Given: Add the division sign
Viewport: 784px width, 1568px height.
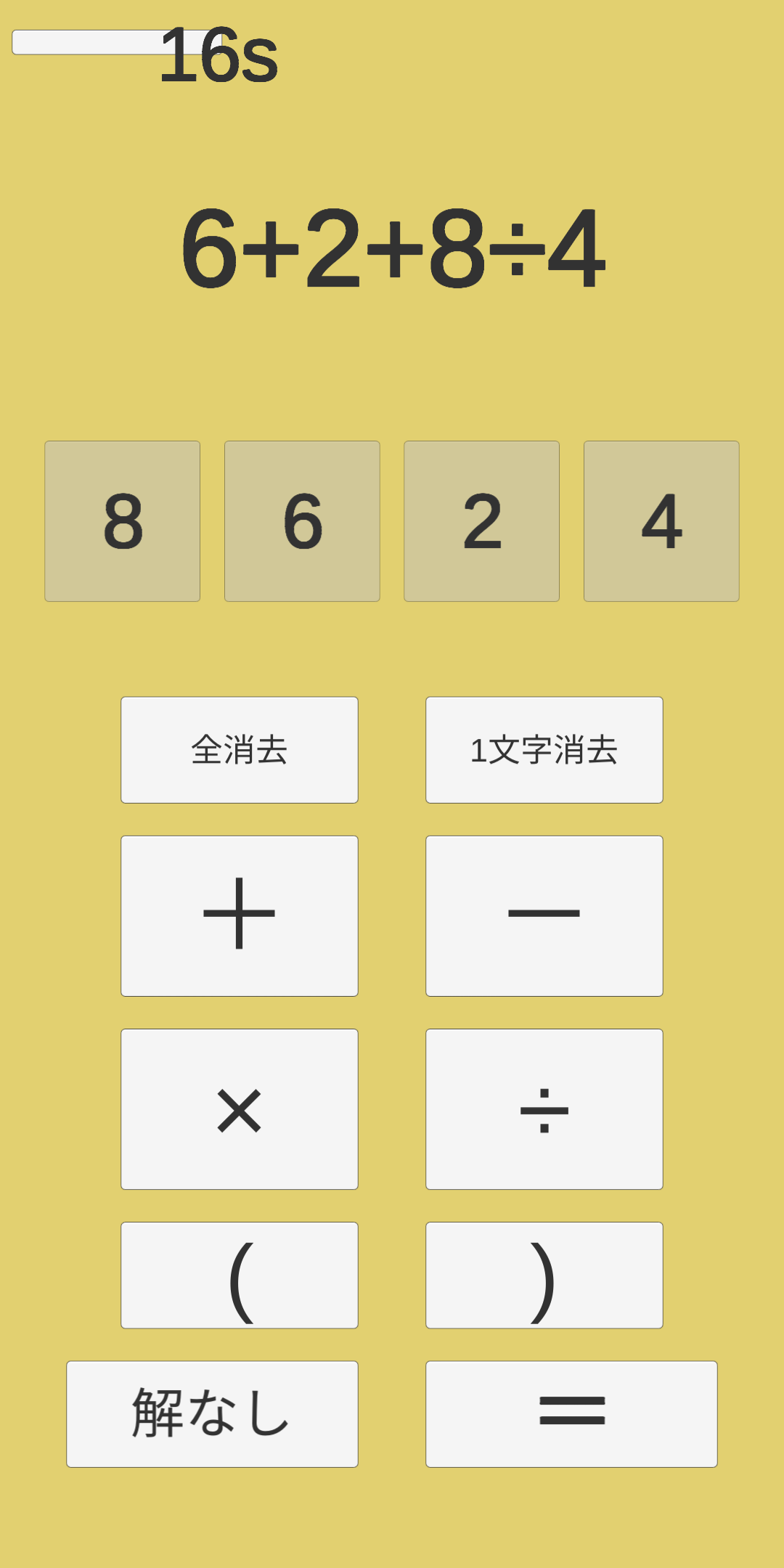Looking at the screenshot, I should pyautogui.click(x=544, y=1108).
